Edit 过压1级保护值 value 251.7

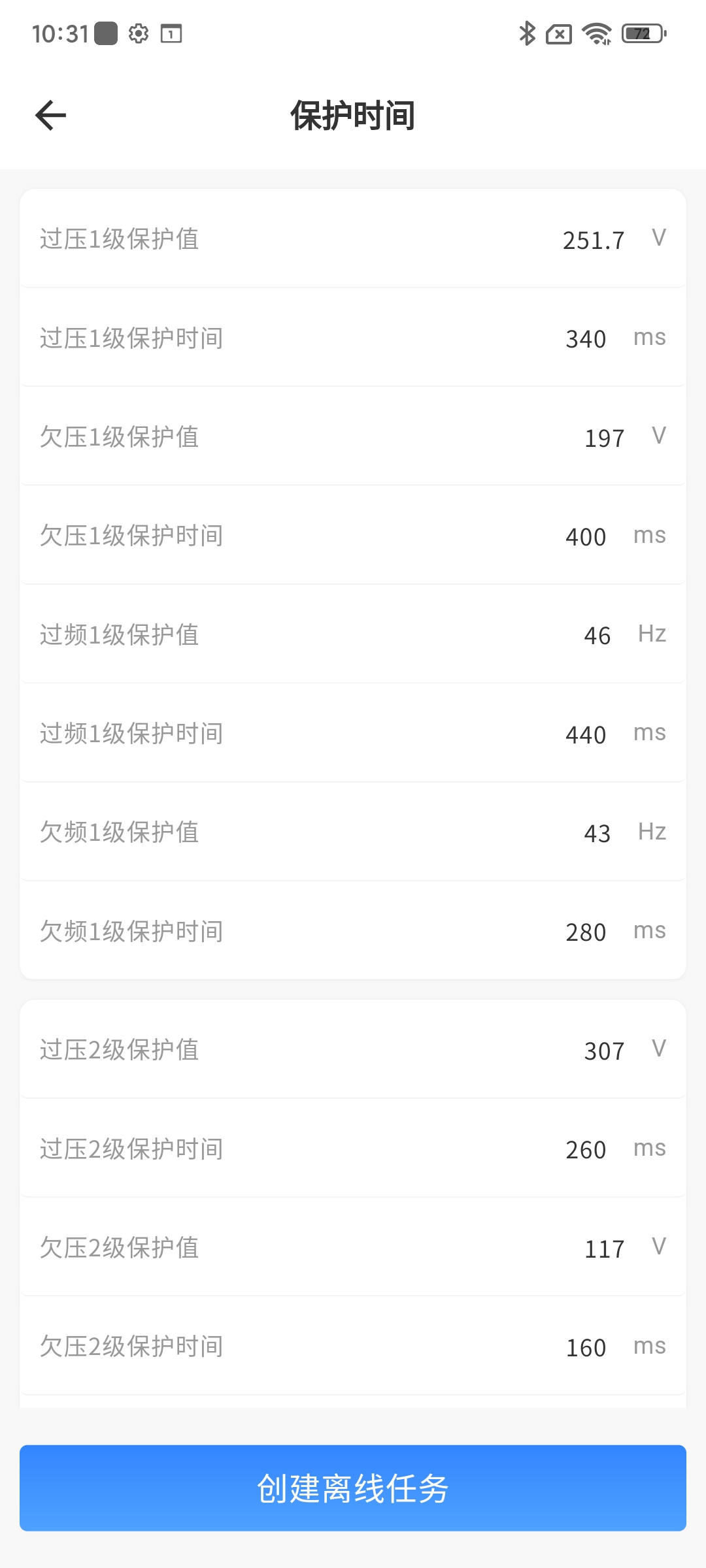click(593, 240)
